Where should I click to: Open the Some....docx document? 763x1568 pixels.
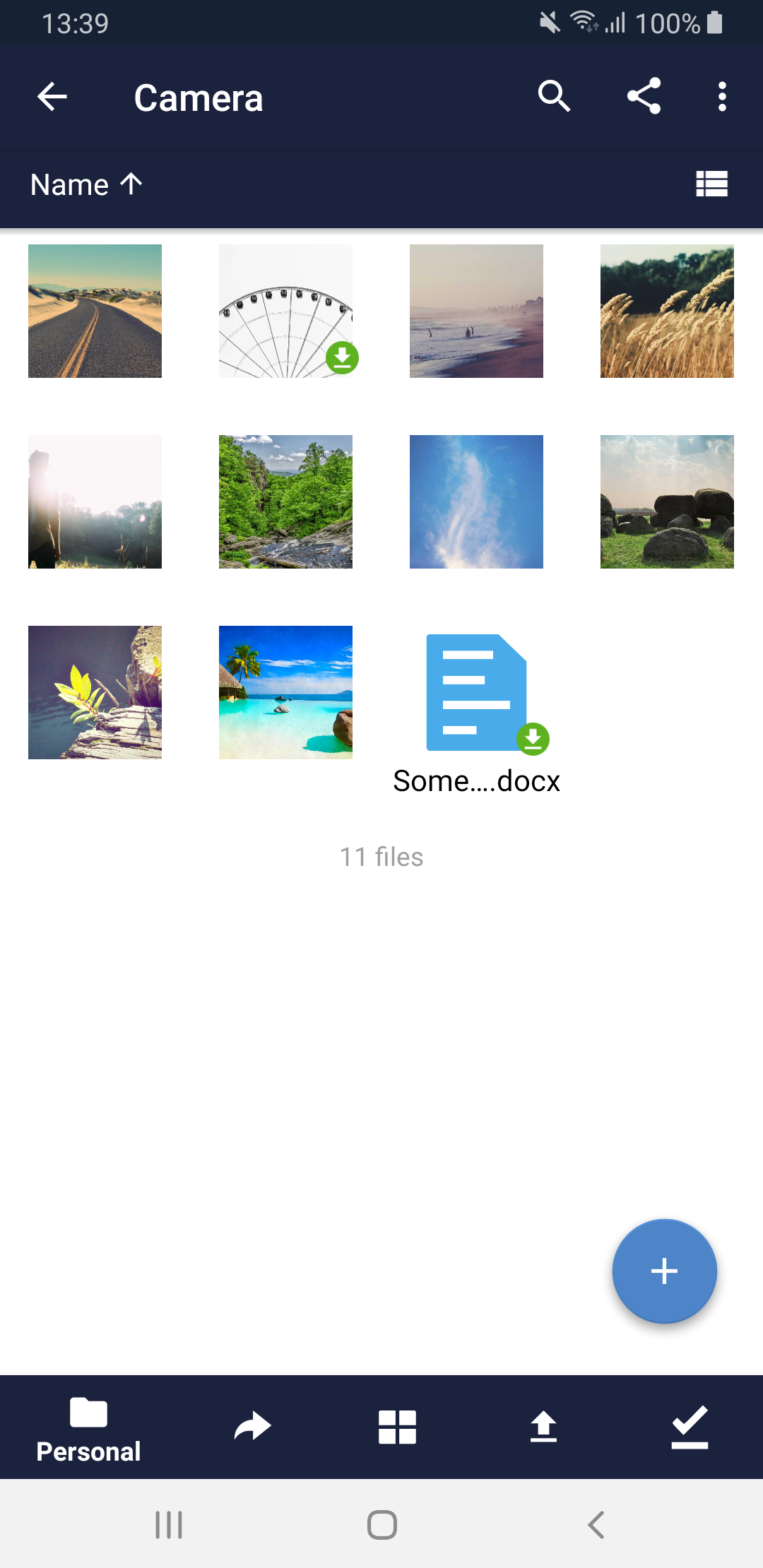pyautogui.click(x=476, y=692)
